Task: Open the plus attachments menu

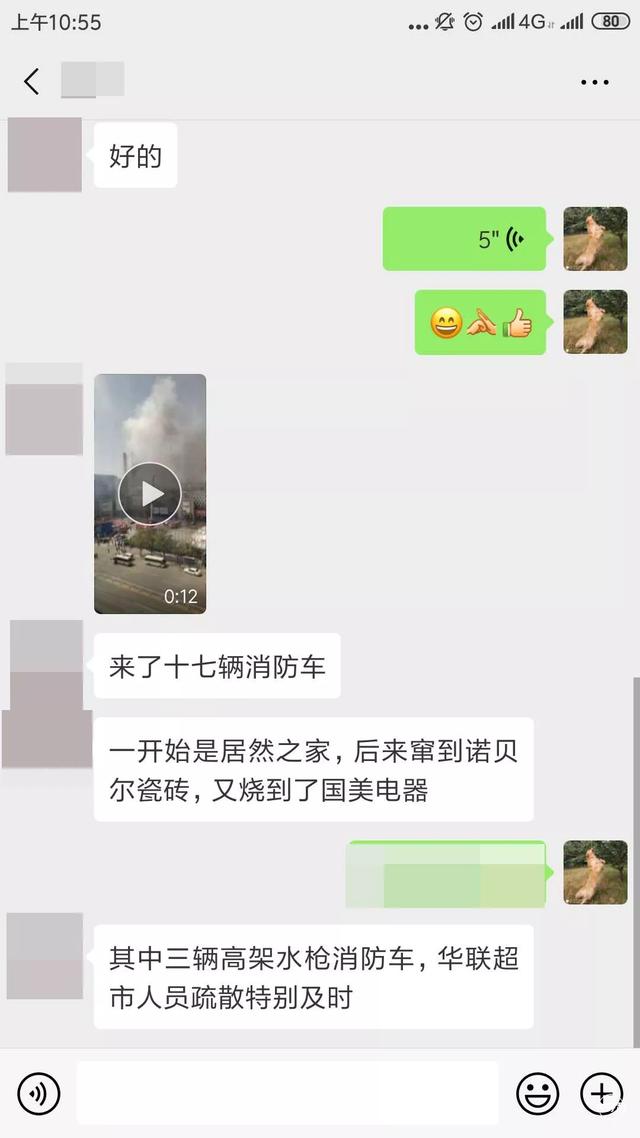Action: pyautogui.click(x=601, y=1094)
